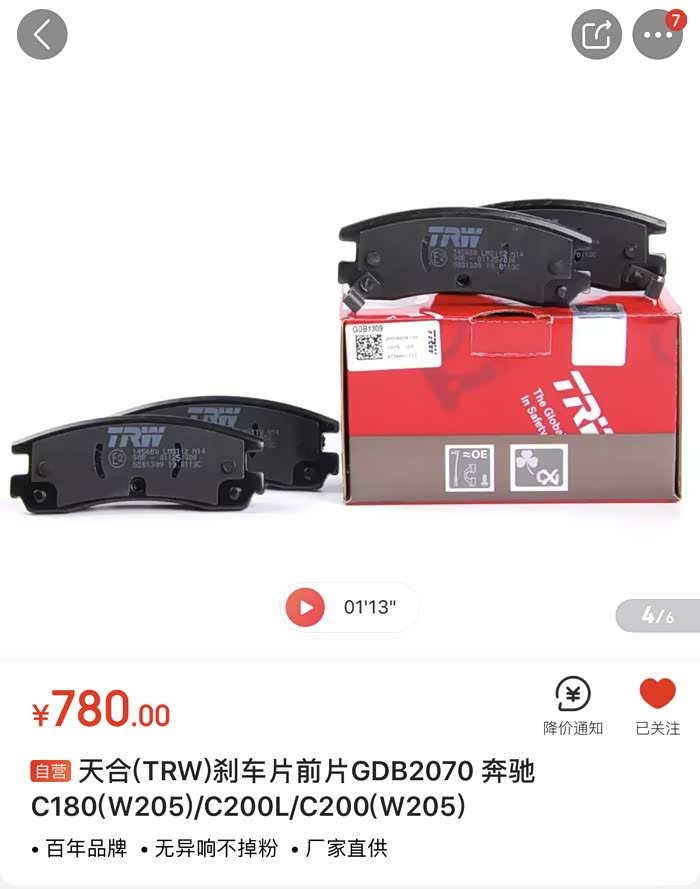Image resolution: width=700 pixels, height=889 pixels.
Task: Play the 01'13" product video
Action: 305,607
